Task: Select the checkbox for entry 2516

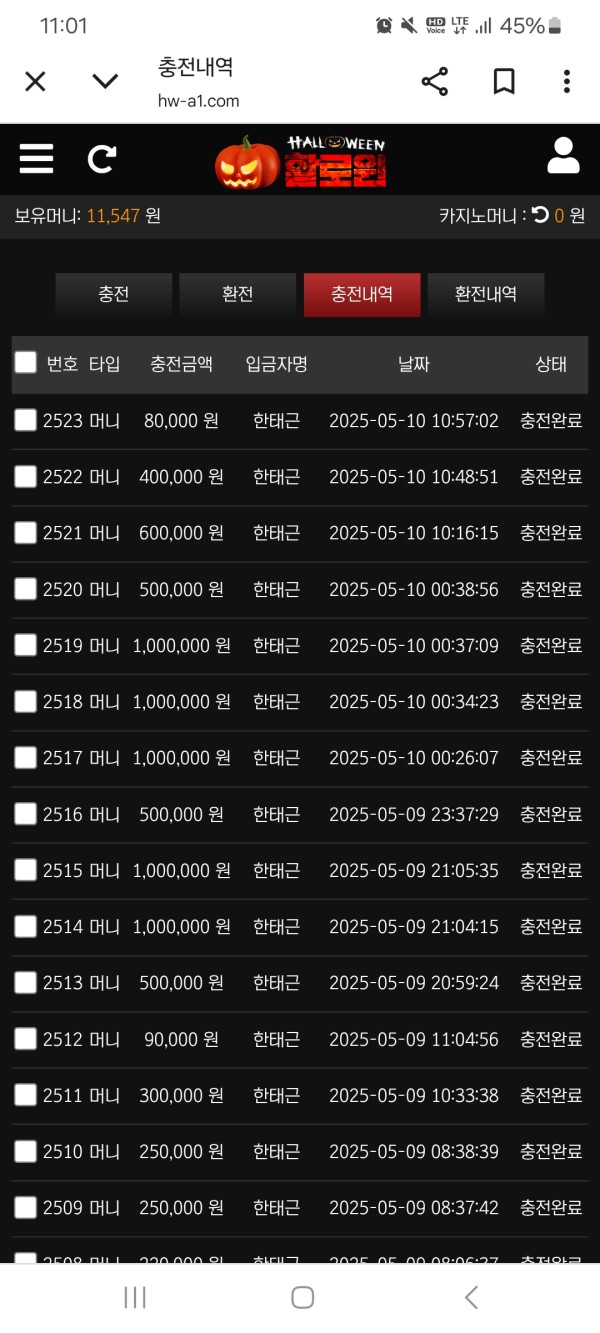Action: [x=25, y=814]
